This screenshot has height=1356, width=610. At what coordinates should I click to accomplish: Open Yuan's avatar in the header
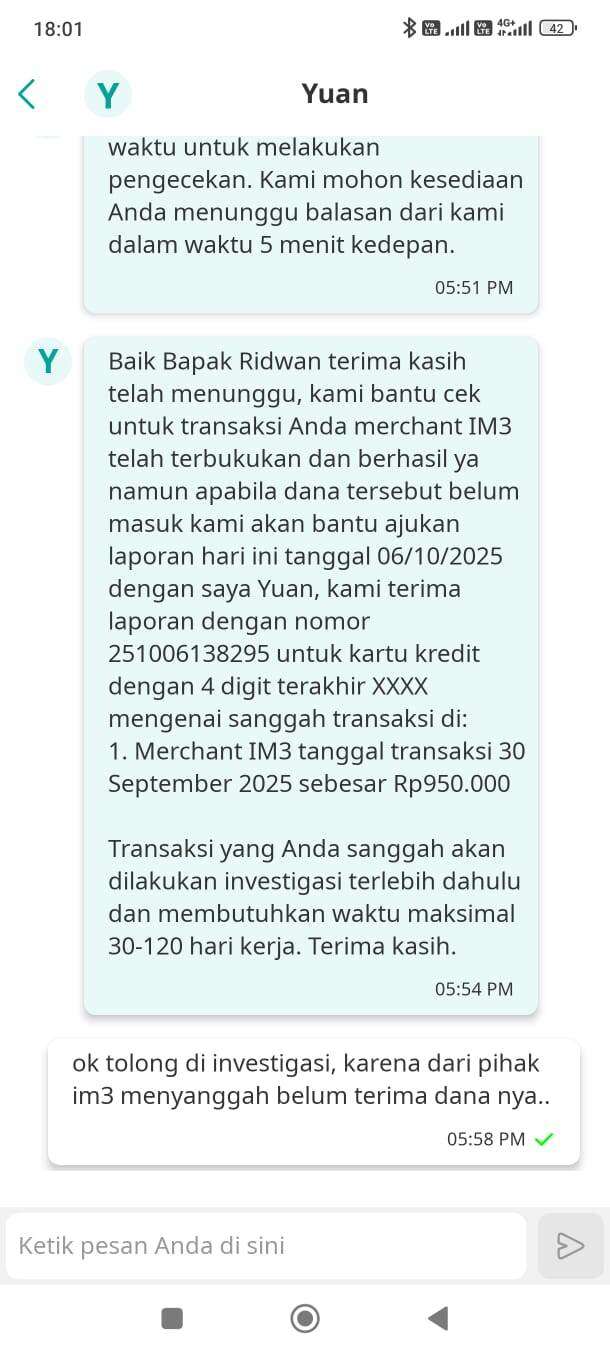107,94
